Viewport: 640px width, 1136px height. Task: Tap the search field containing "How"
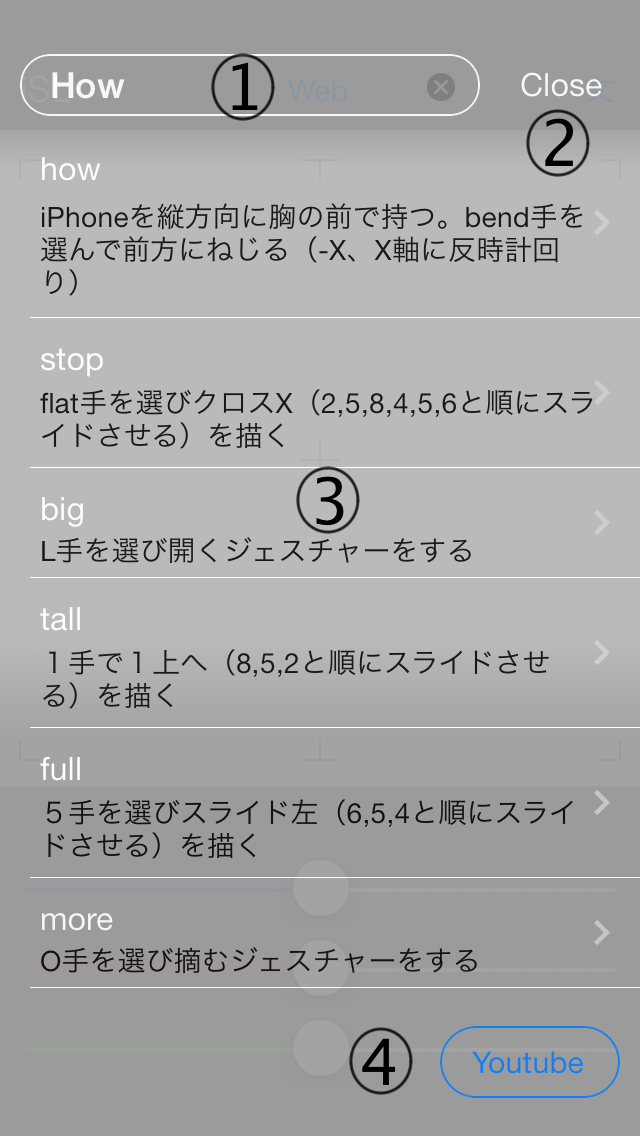[x=249, y=85]
